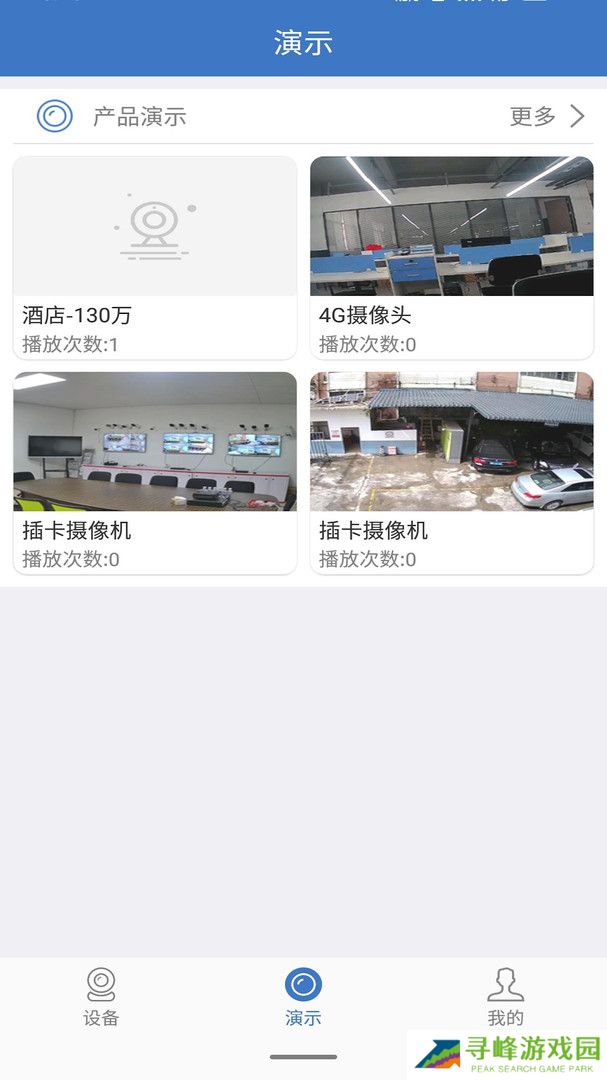Play the 插卡摄像机 demo showing parked cars

coord(451,472)
